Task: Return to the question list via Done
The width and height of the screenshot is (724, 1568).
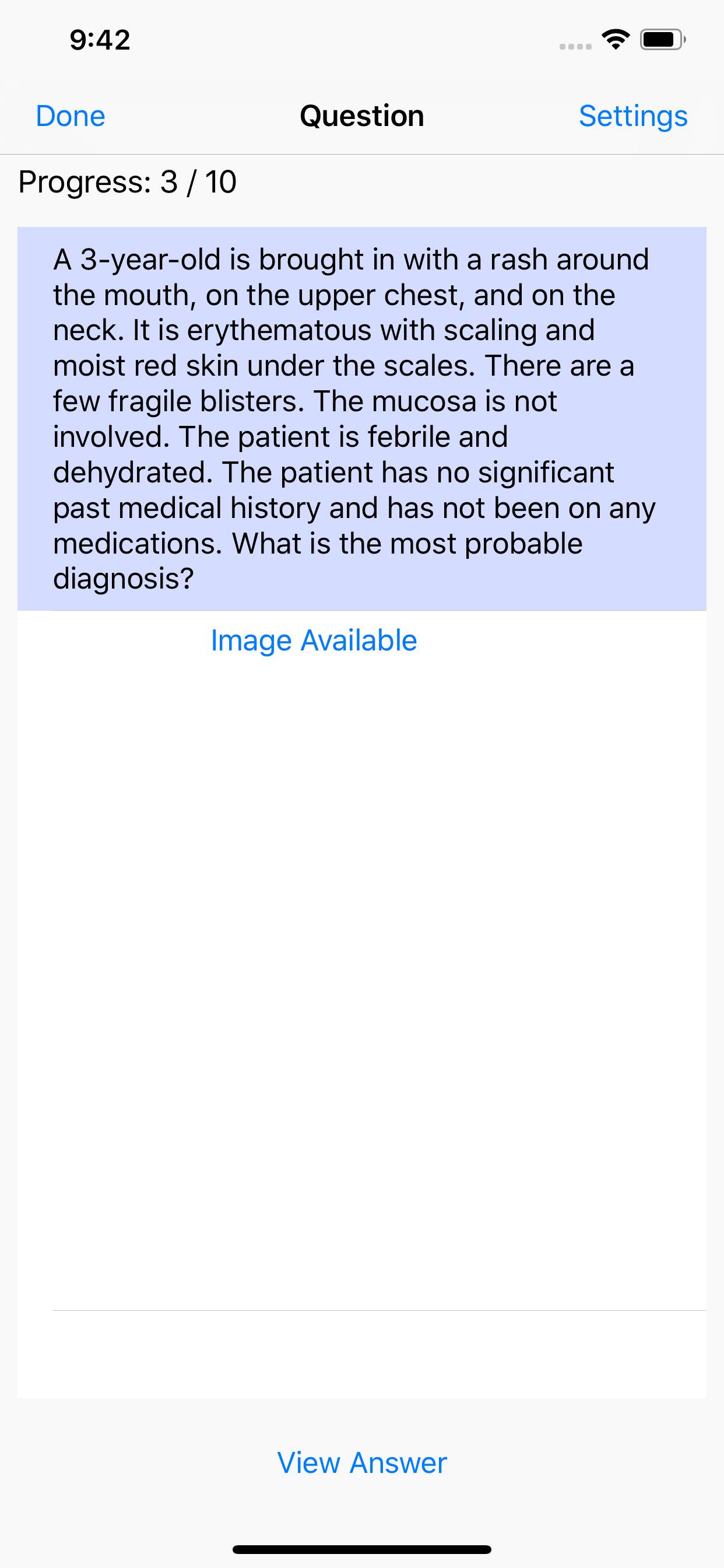Action: pyautogui.click(x=70, y=116)
